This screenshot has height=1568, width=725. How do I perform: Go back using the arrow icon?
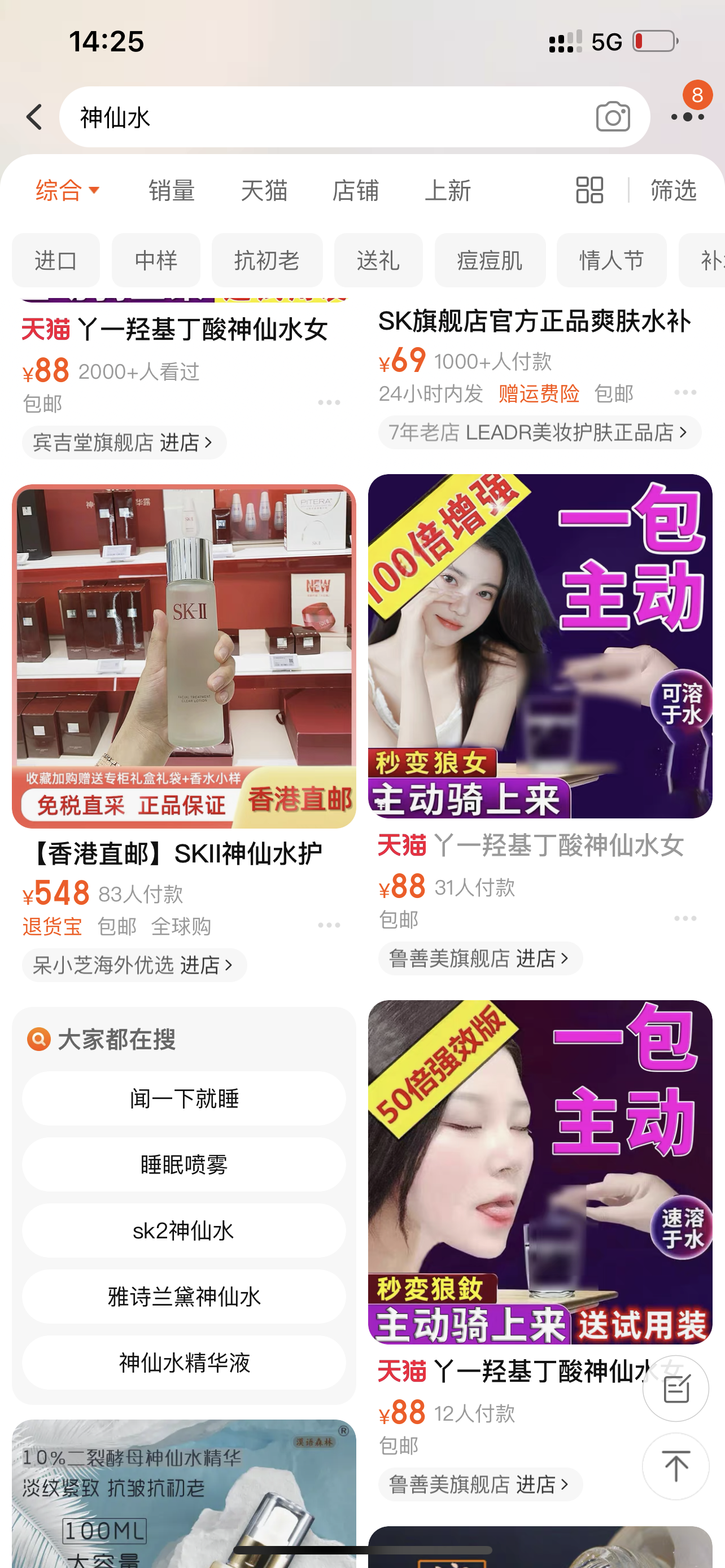34,117
